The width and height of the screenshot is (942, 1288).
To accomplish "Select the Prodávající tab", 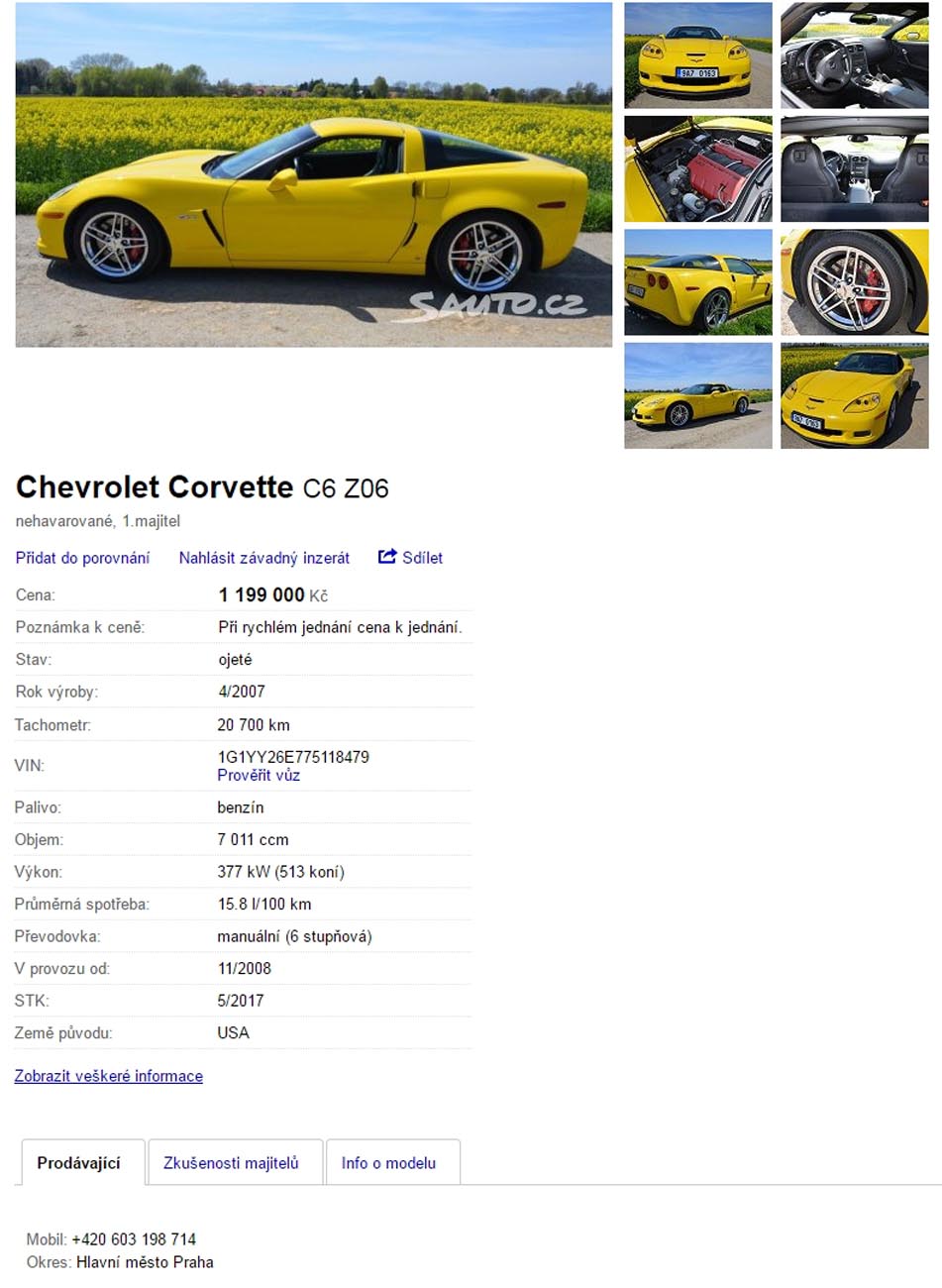I will point(79,1163).
